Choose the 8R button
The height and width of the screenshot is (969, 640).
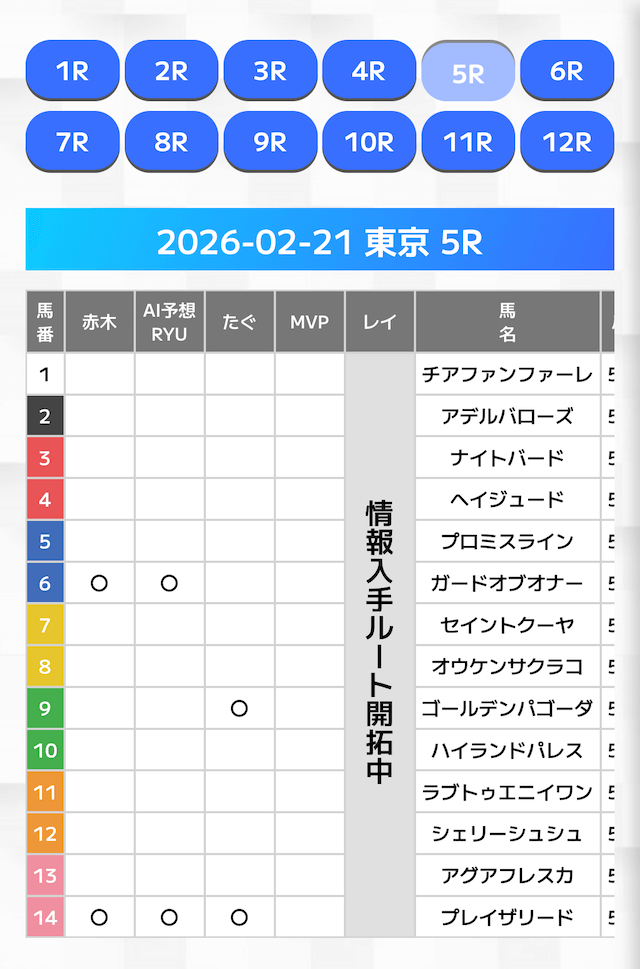tap(171, 142)
